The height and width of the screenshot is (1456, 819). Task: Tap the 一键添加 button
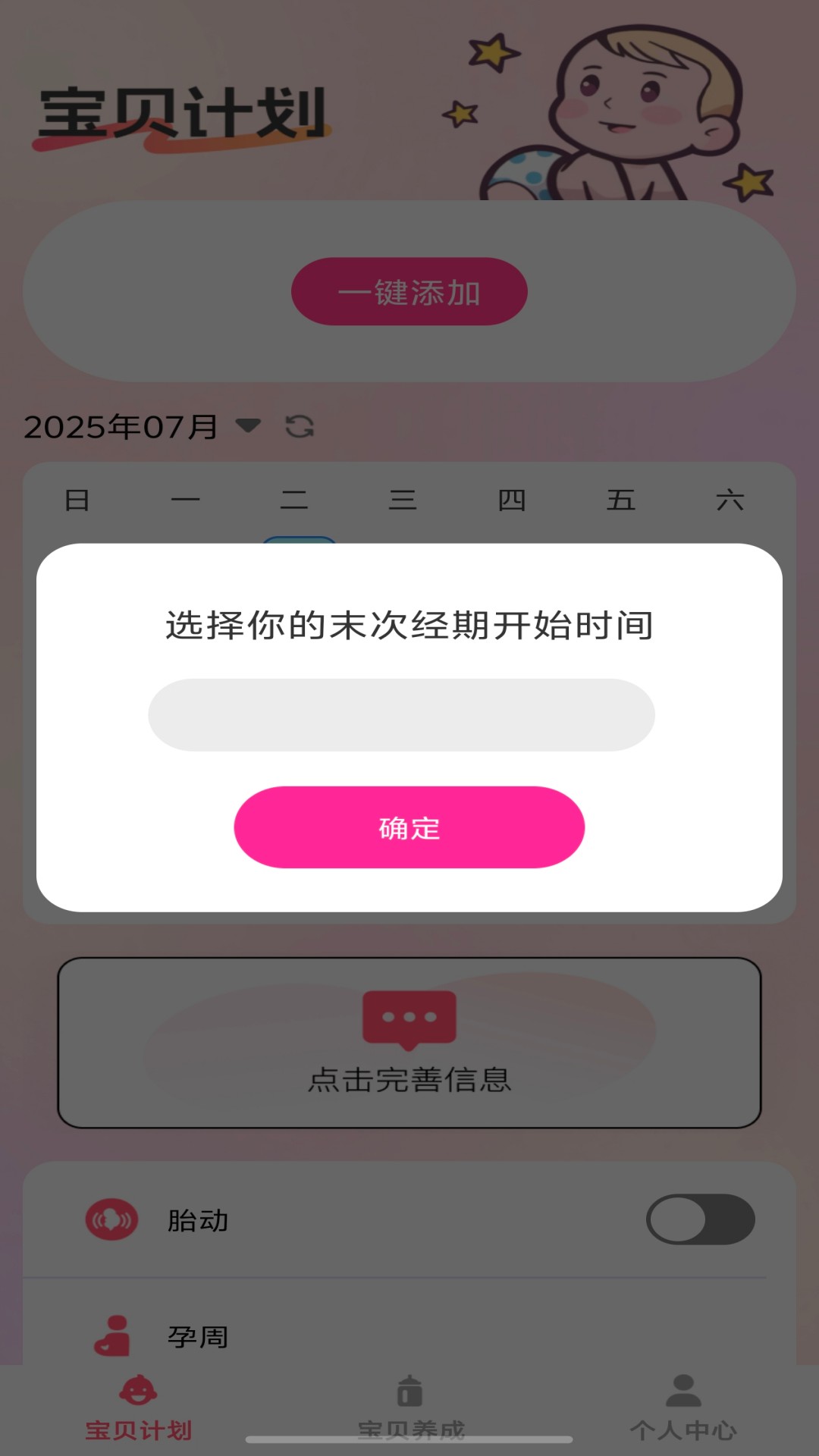tap(408, 290)
